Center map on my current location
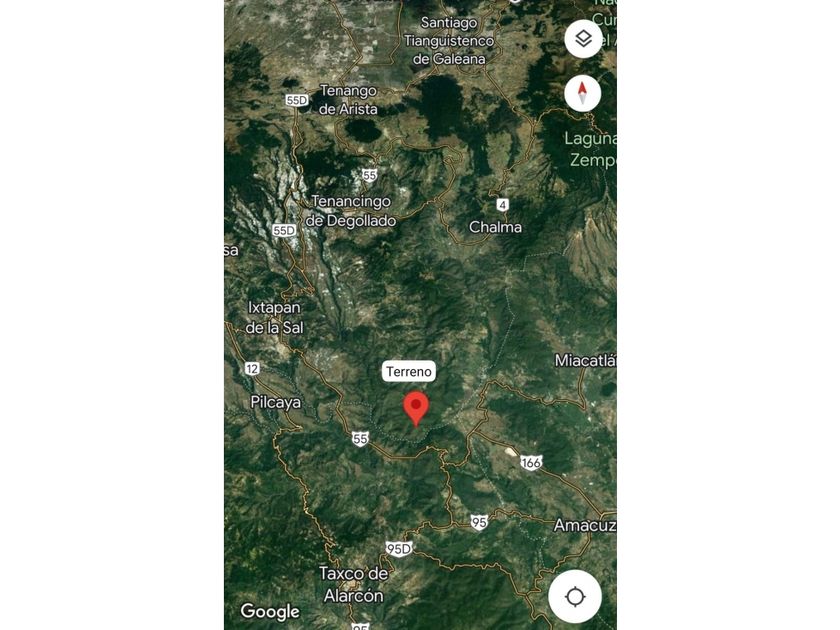Viewport: 840px width, 630px height. pos(575,597)
